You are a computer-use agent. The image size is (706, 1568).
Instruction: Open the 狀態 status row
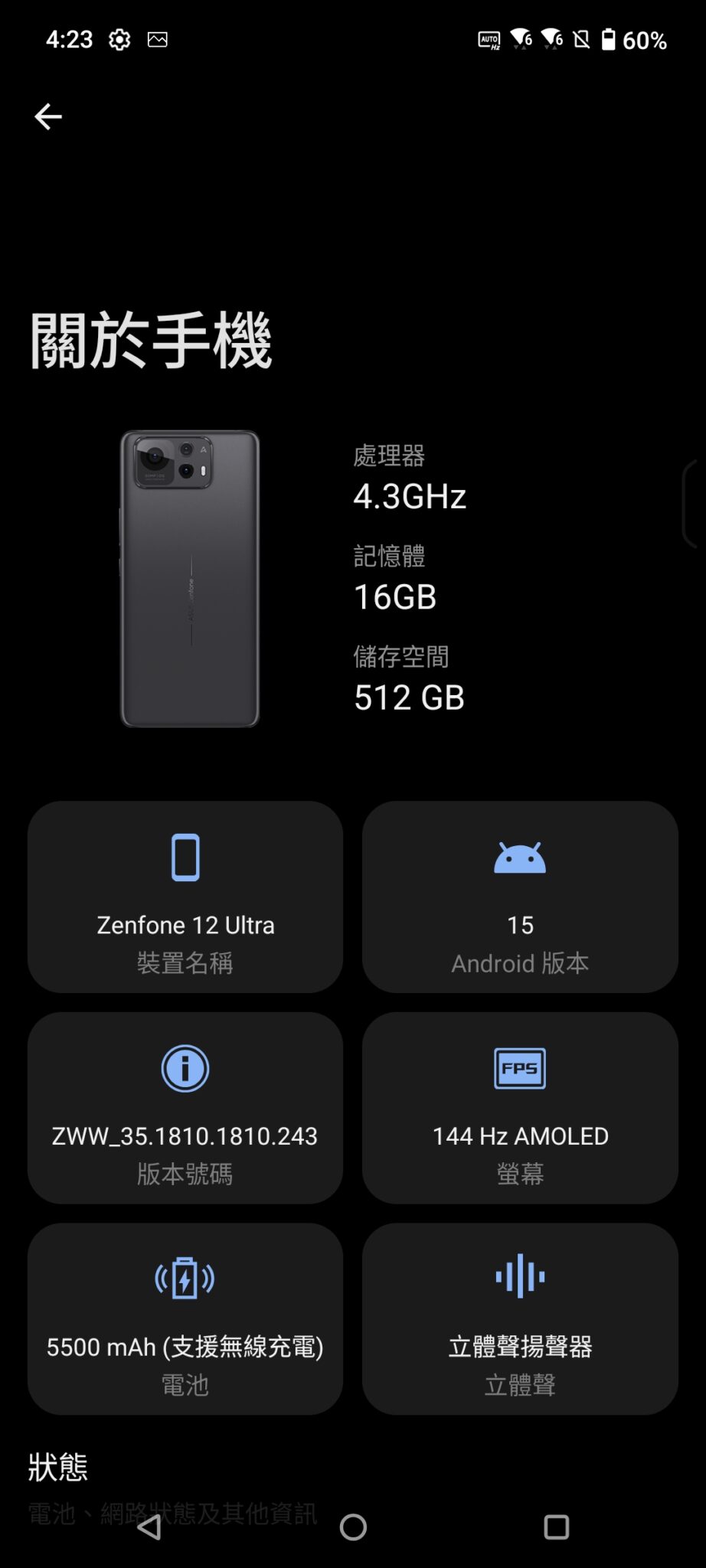click(58, 1467)
